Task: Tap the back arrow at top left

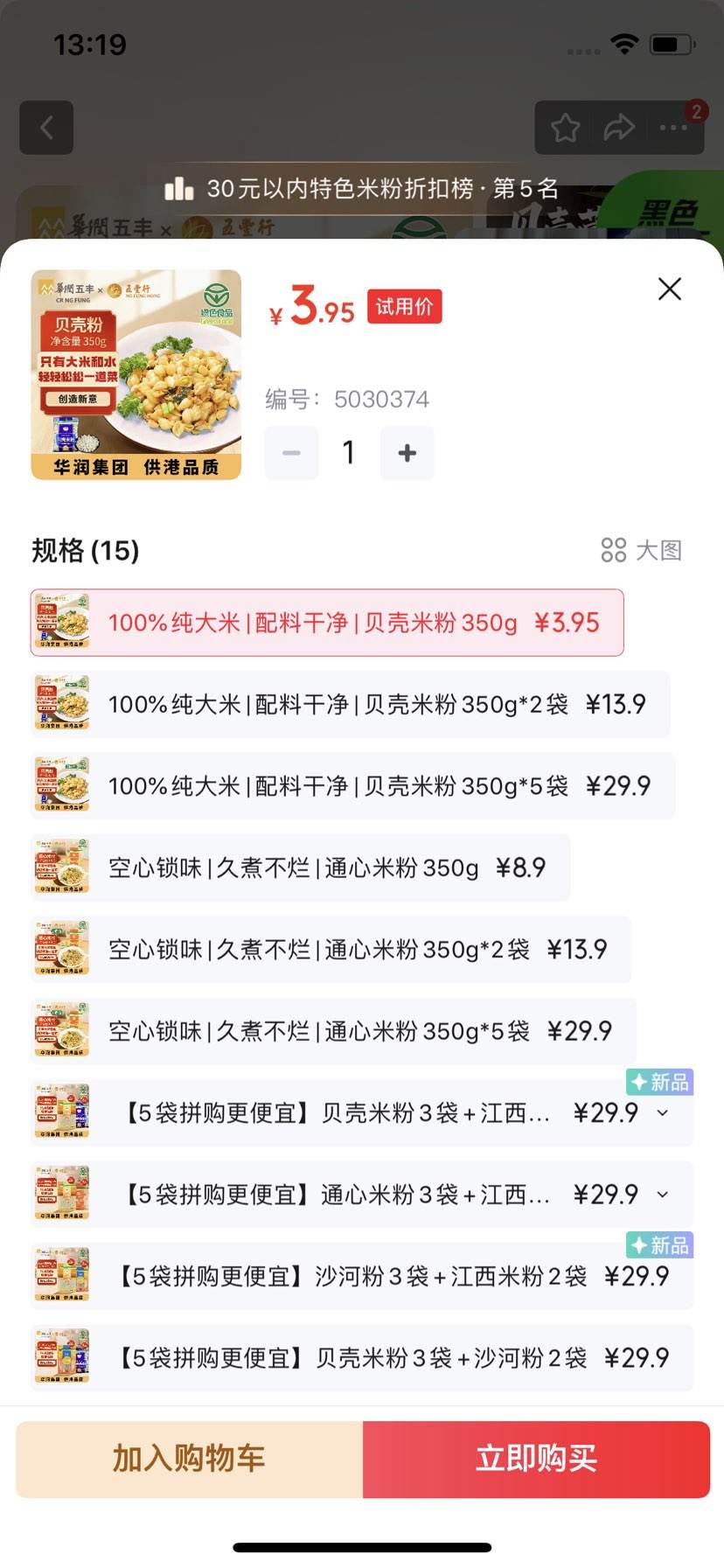Action: [x=47, y=128]
